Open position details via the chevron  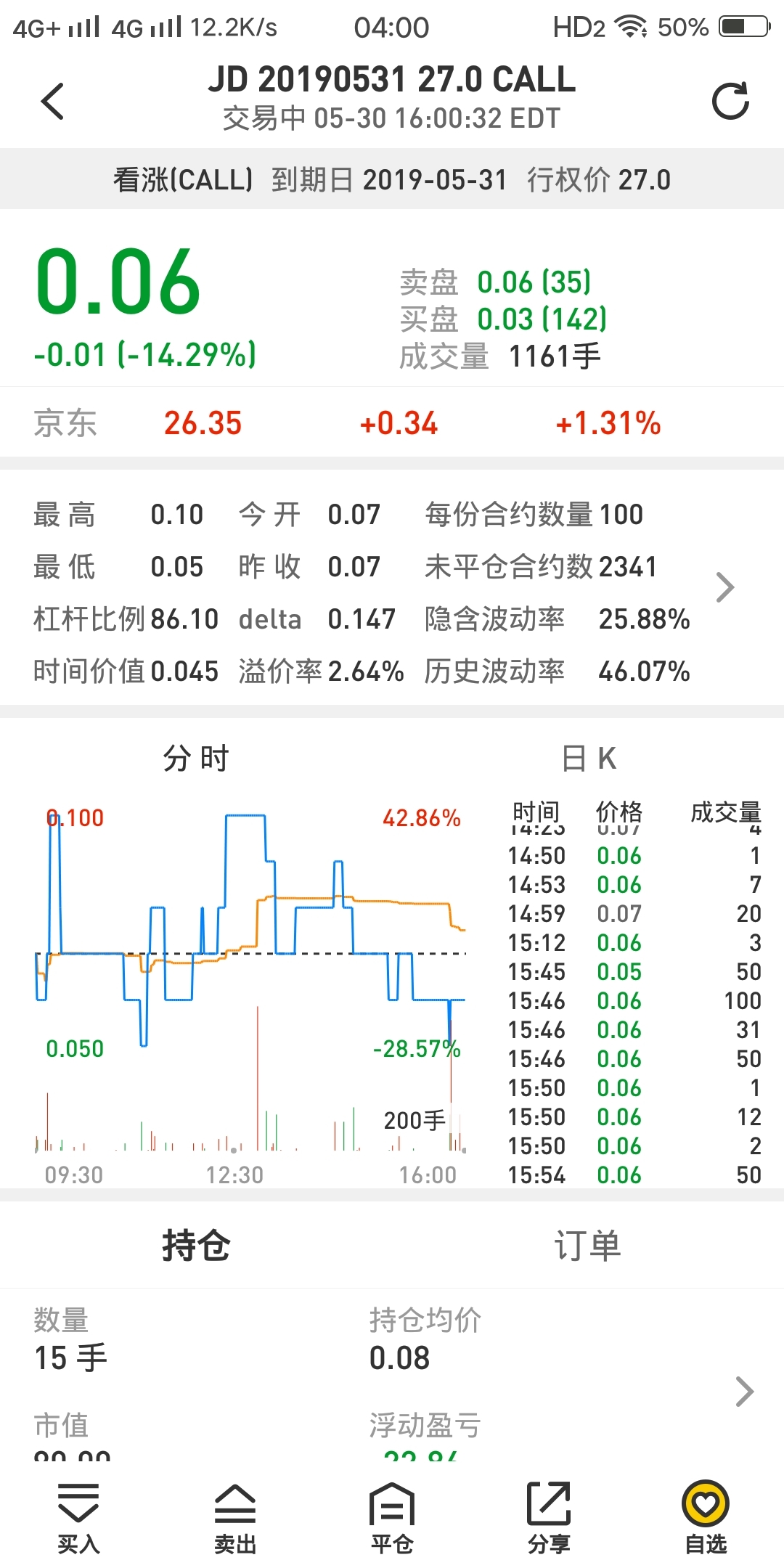745,1392
